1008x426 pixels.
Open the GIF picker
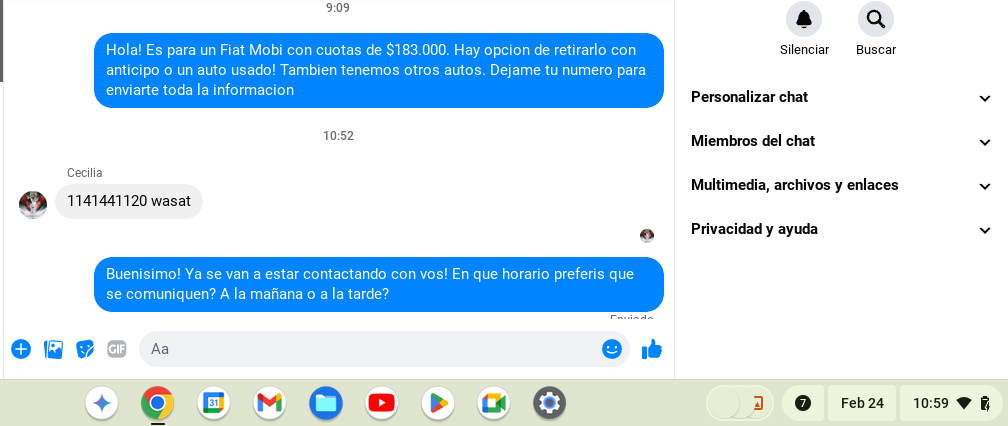(117, 349)
